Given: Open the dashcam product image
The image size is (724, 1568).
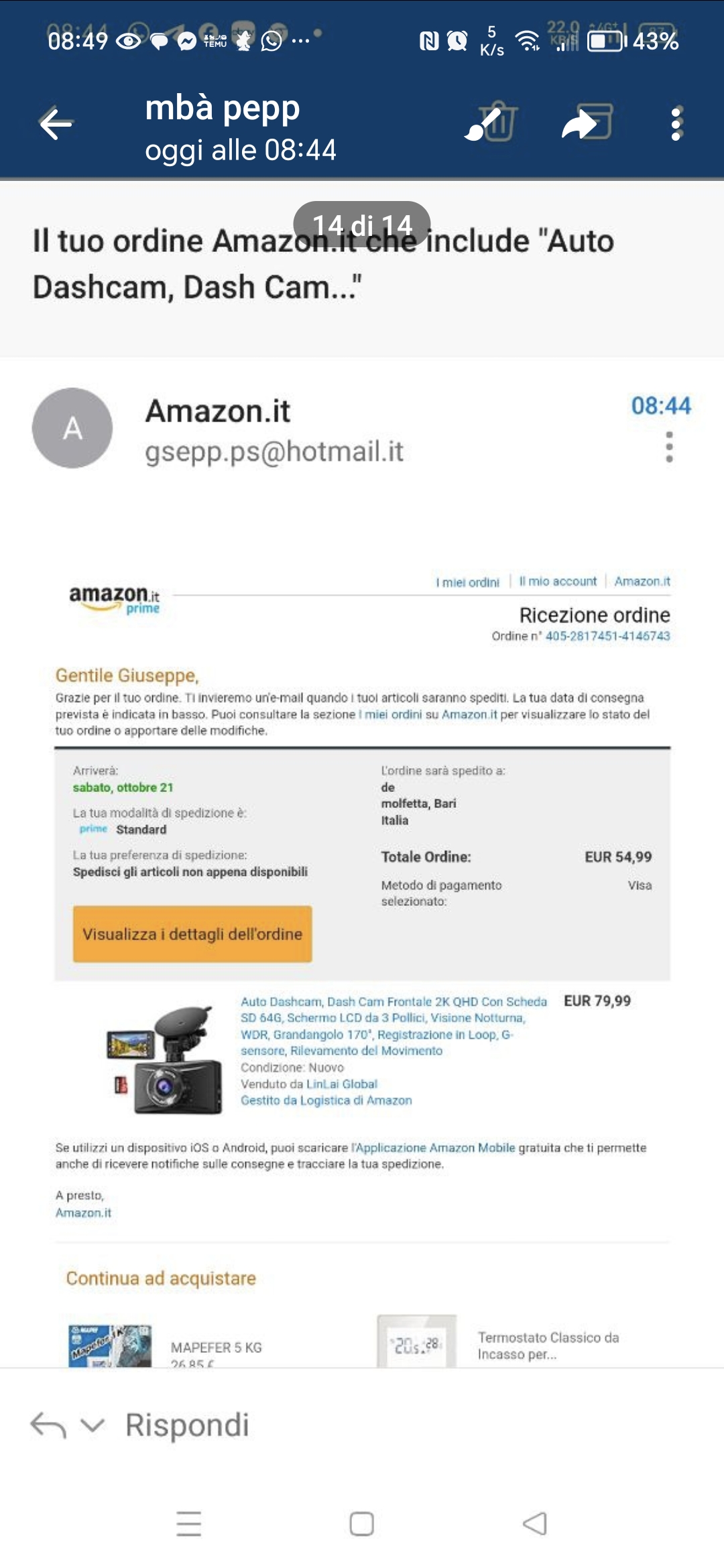Looking at the screenshot, I should coord(165,1060).
